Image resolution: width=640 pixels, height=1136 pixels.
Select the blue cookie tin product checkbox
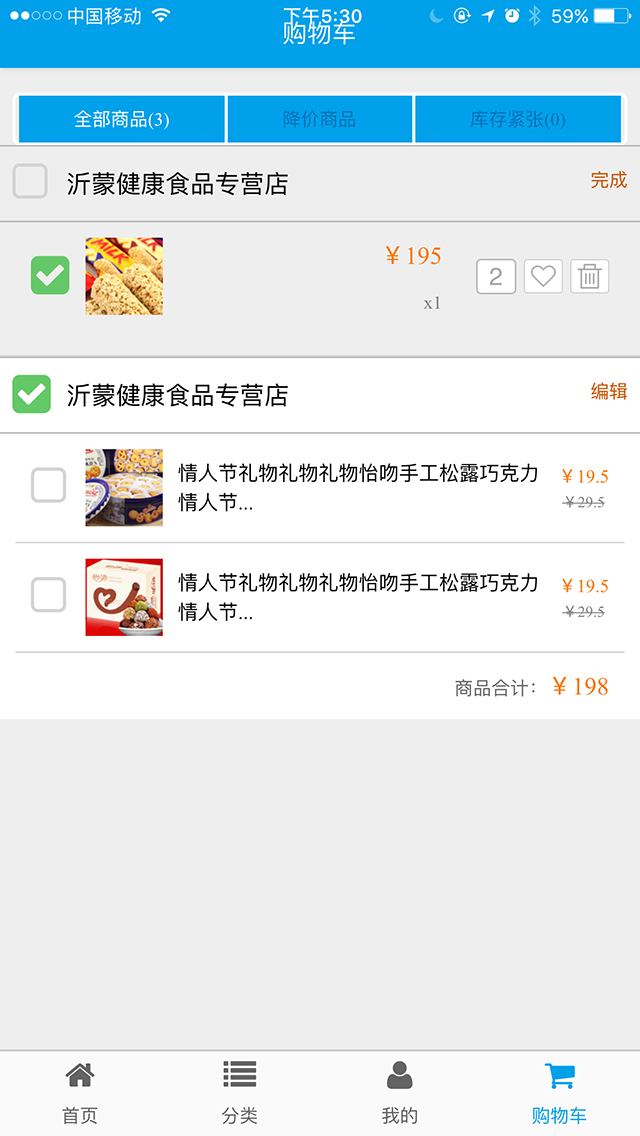(x=49, y=485)
